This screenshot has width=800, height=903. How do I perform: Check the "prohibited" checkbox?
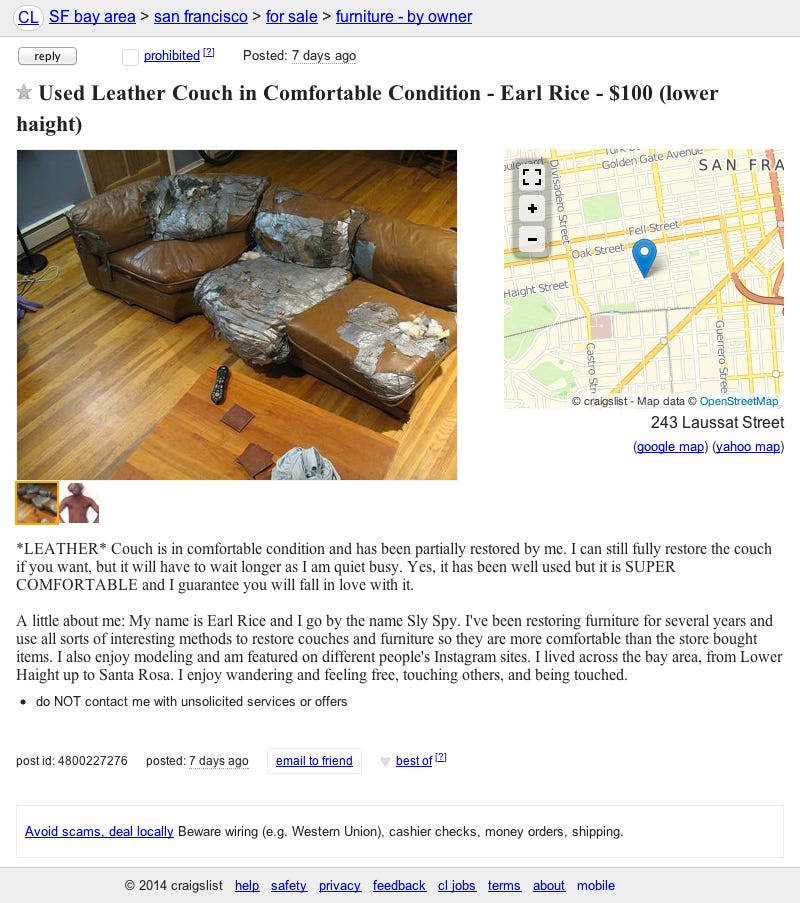[130, 57]
